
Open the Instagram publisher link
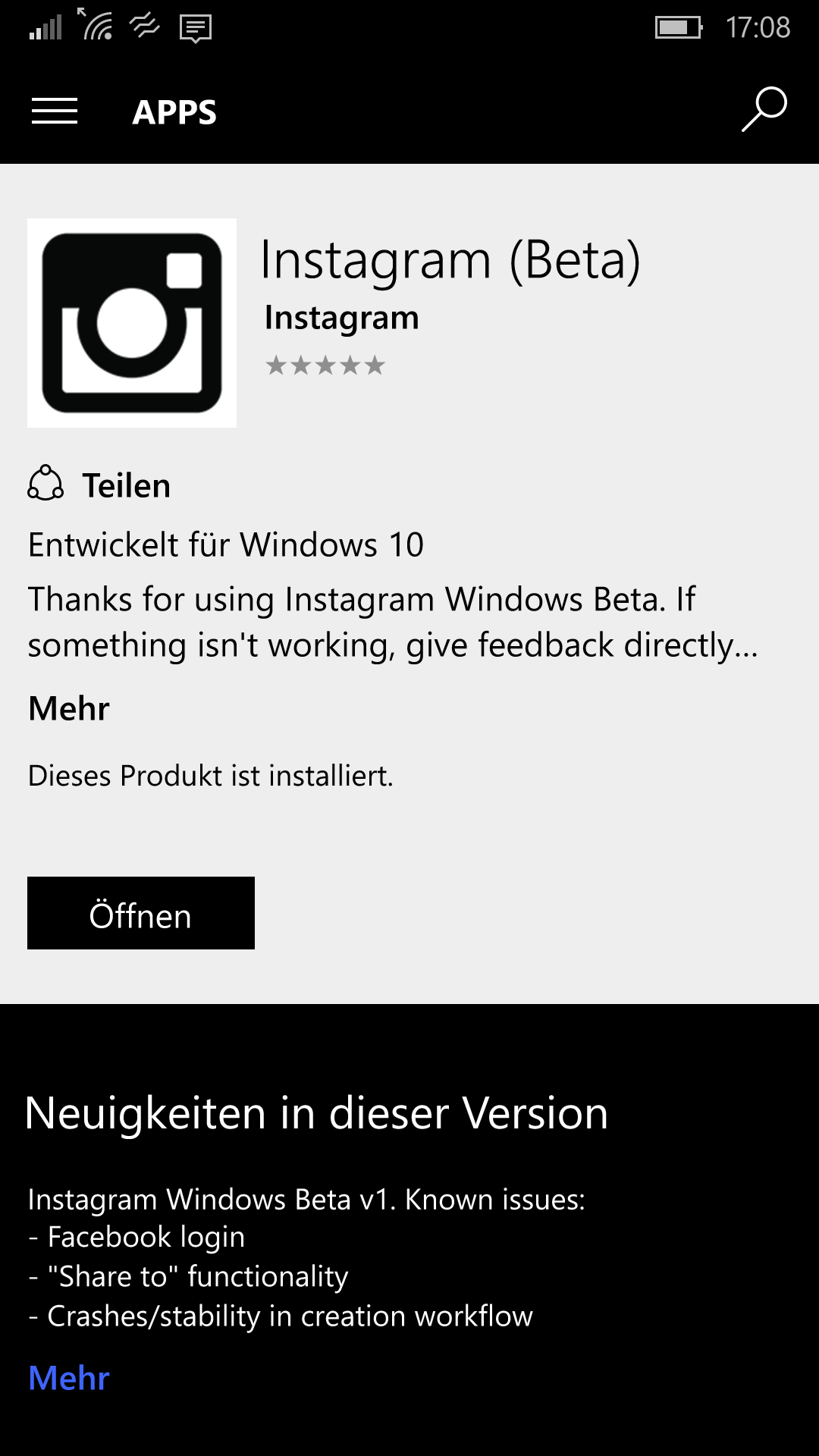341,318
